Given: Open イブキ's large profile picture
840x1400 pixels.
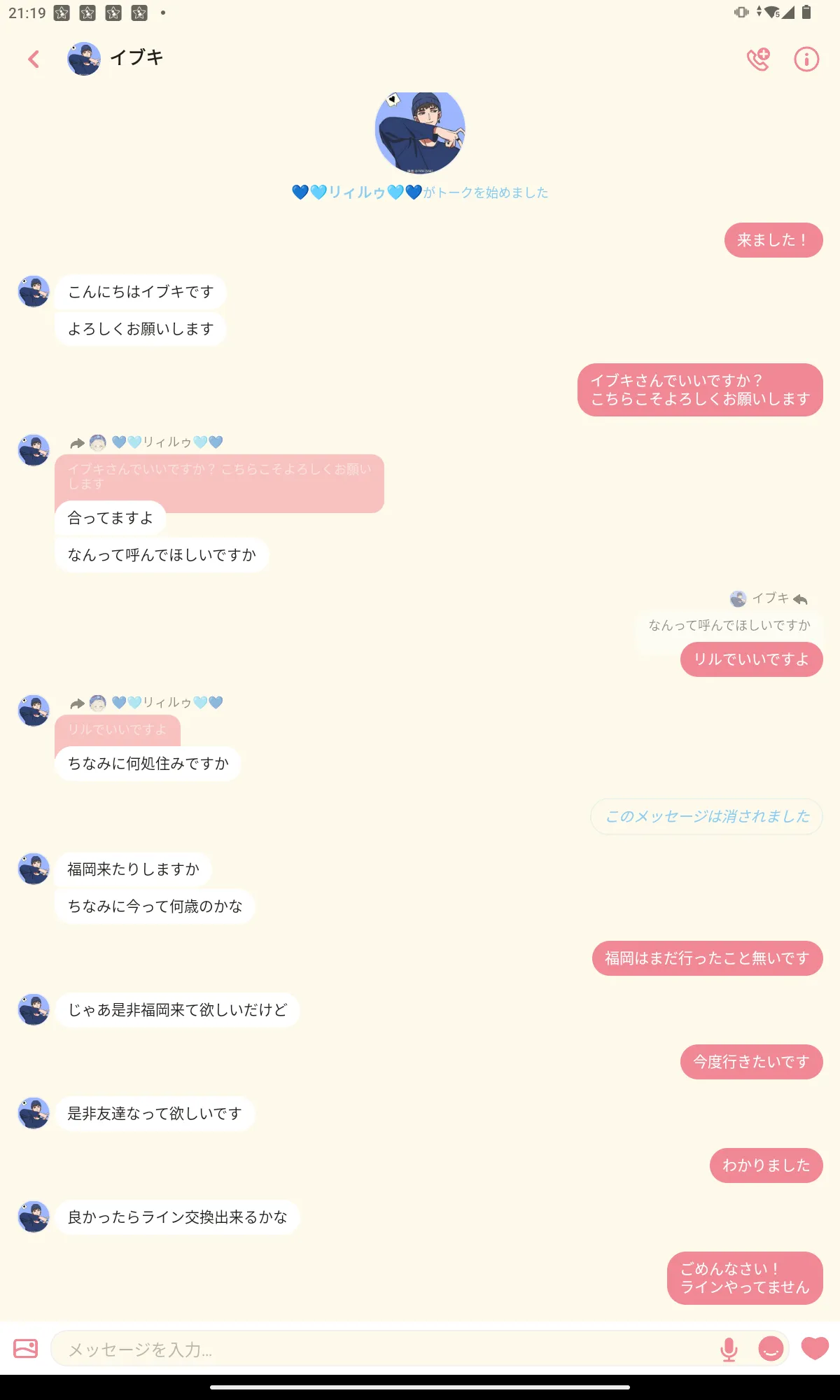Looking at the screenshot, I should click(x=420, y=131).
